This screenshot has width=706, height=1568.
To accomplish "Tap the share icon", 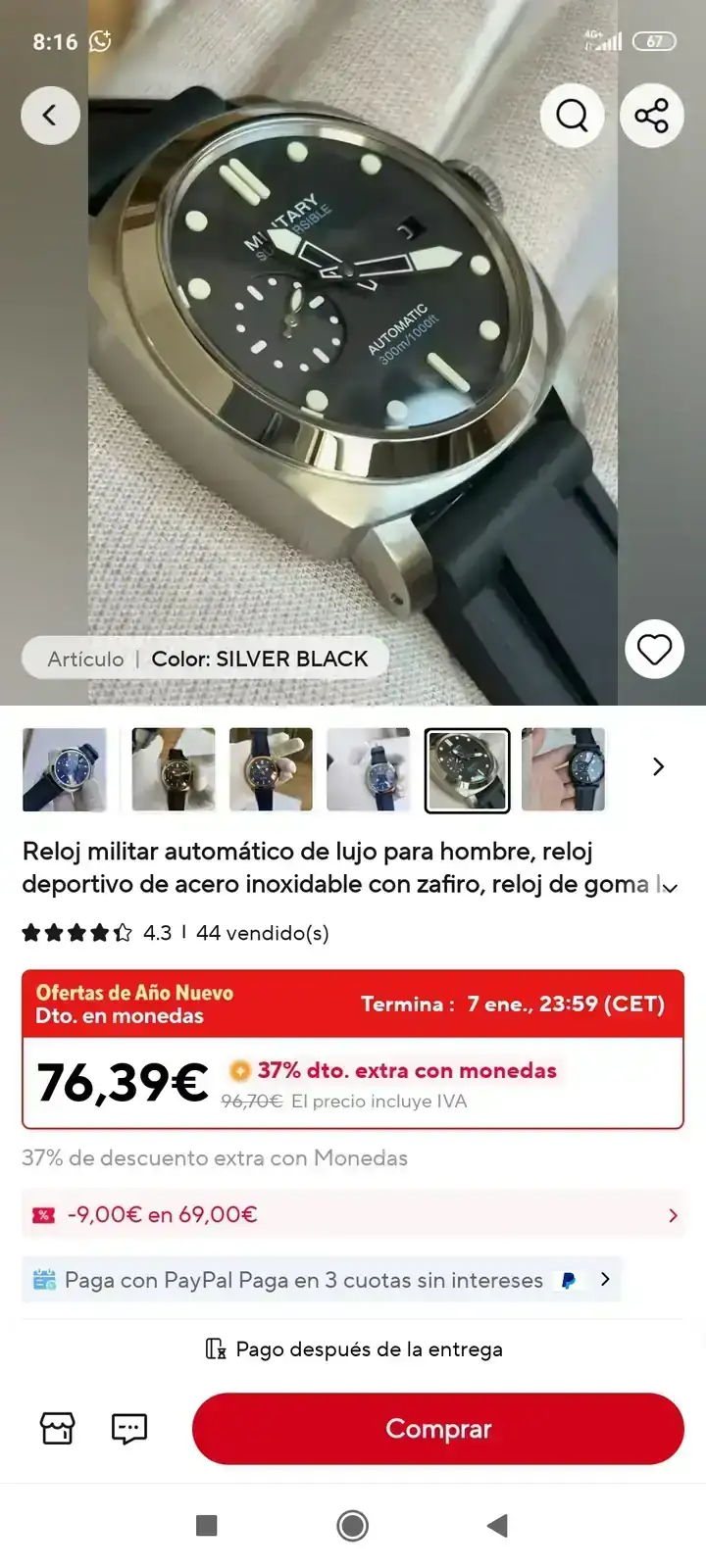I will 651,115.
